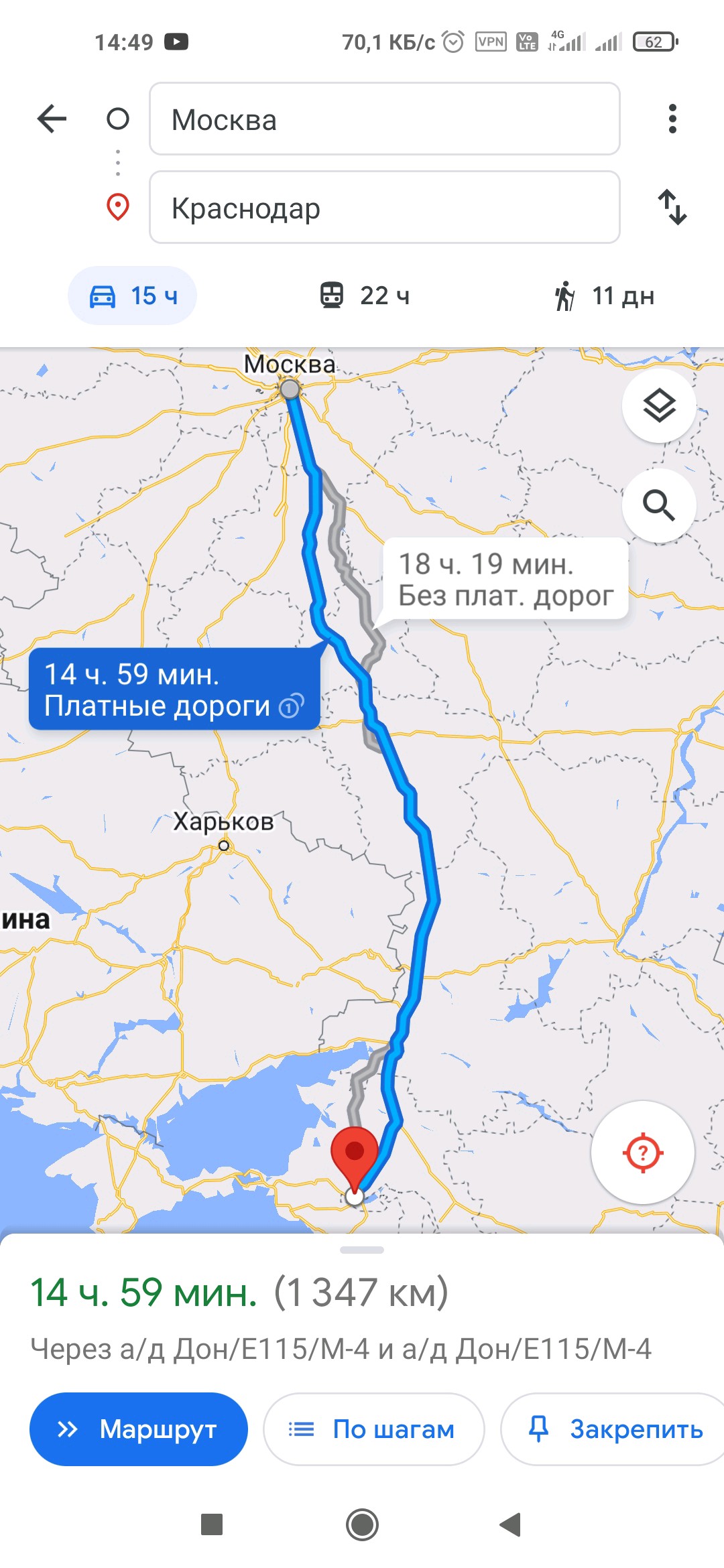The width and height of the screenshot is (724, 1568).
Task: Center map on my location
Action: coord(642,1153)
